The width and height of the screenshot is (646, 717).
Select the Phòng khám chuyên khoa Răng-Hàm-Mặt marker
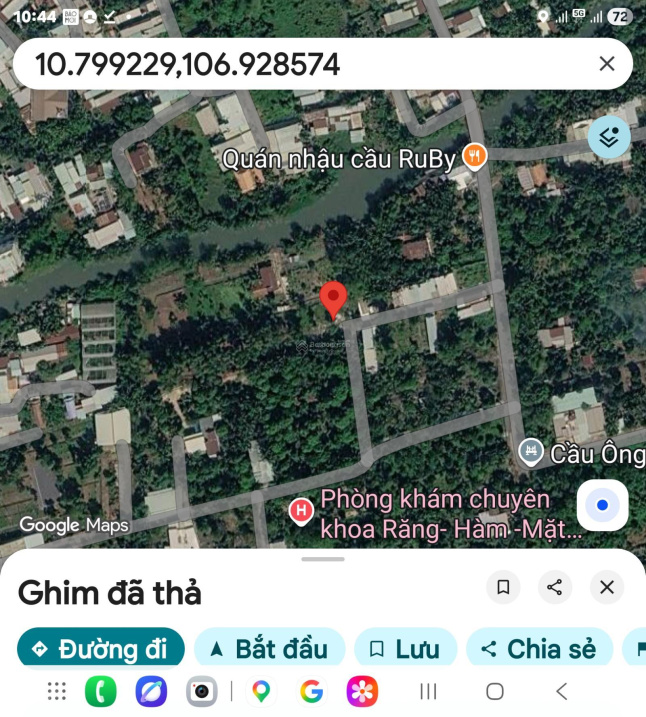(301, 511)
